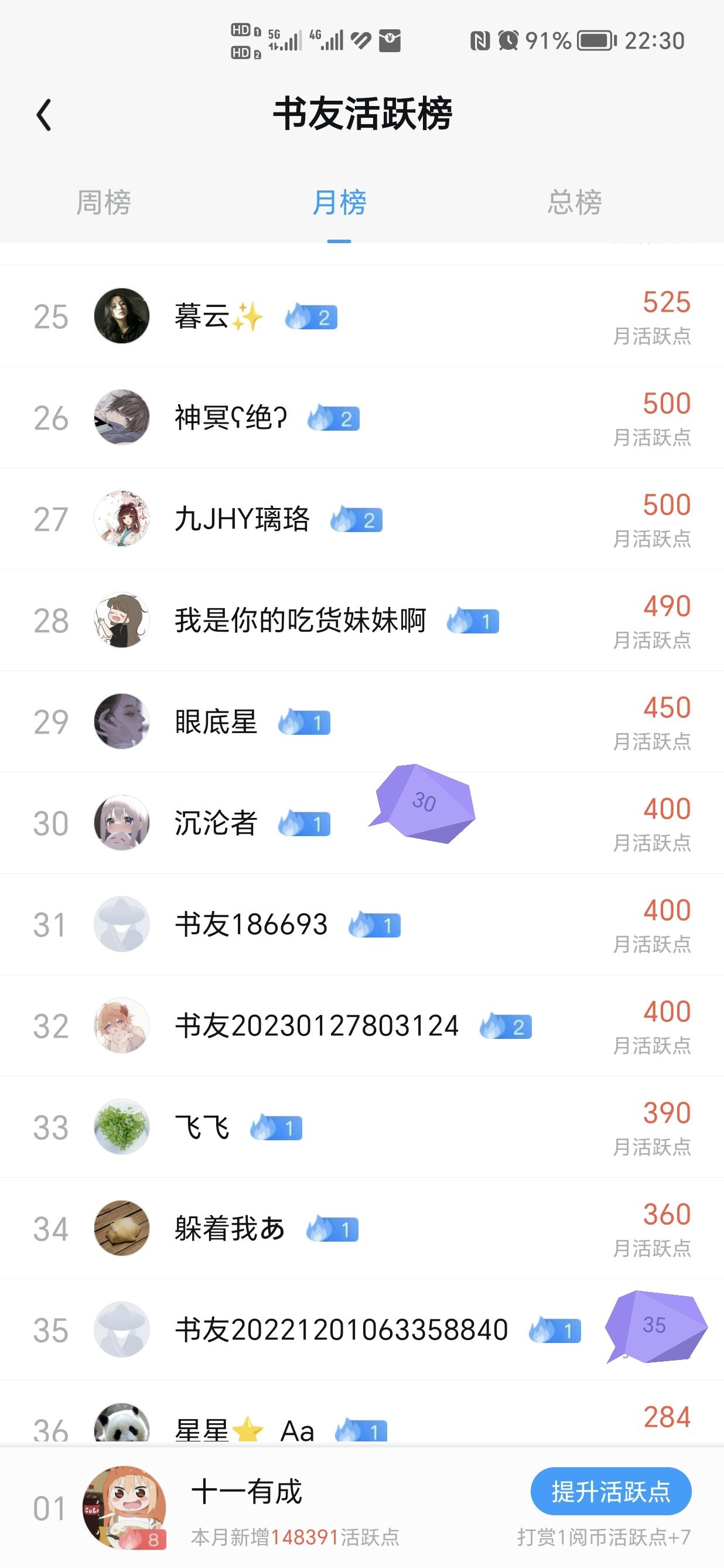Open rank 26 user 神冥绝's row
This screenshot has width=724, height=1568.
point(362,418)
